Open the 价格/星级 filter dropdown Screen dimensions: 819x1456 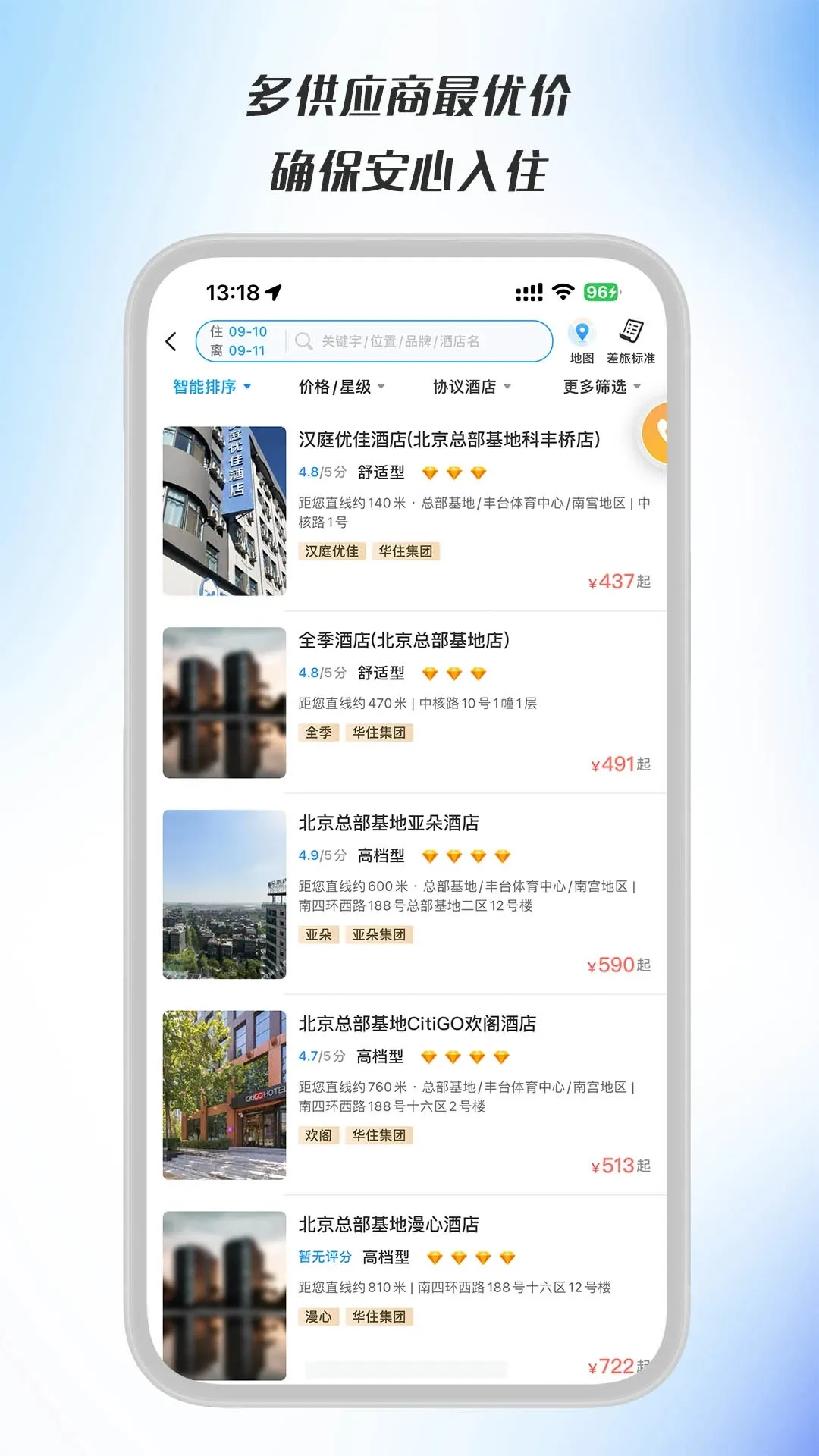point(337,387)
